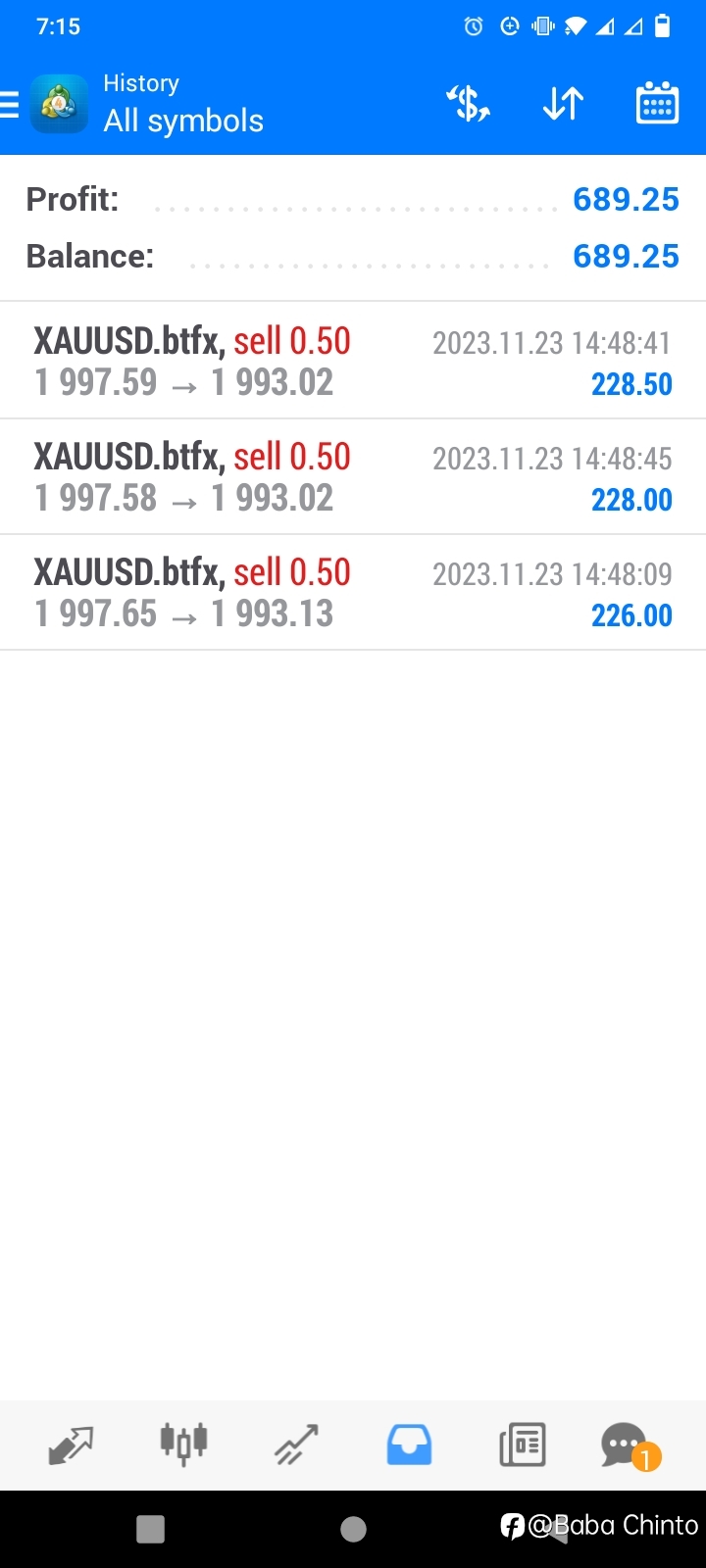Switch to the Quotes tab

click(71, 1445)
